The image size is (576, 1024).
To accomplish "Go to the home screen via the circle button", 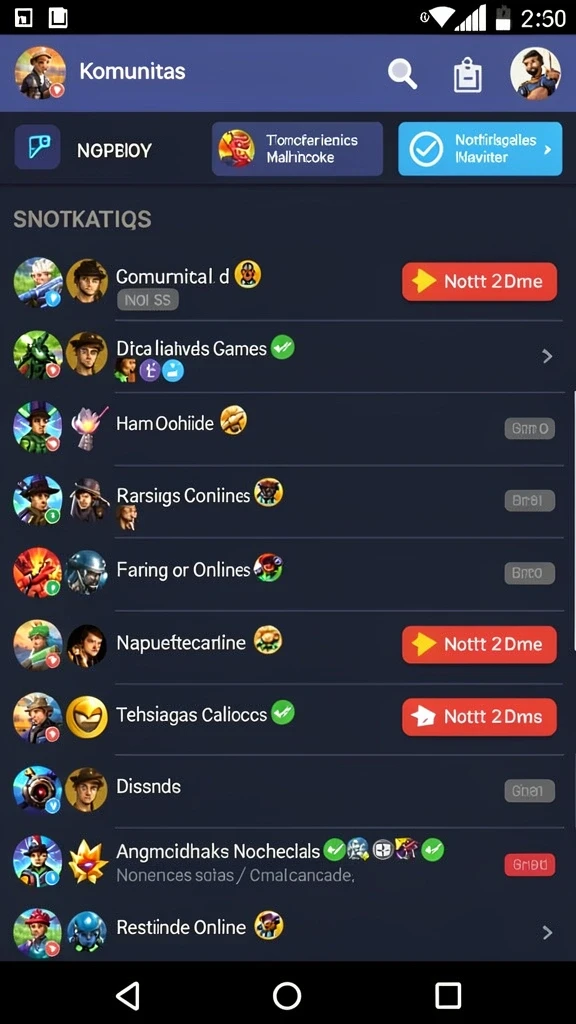I will click(287, 996).
